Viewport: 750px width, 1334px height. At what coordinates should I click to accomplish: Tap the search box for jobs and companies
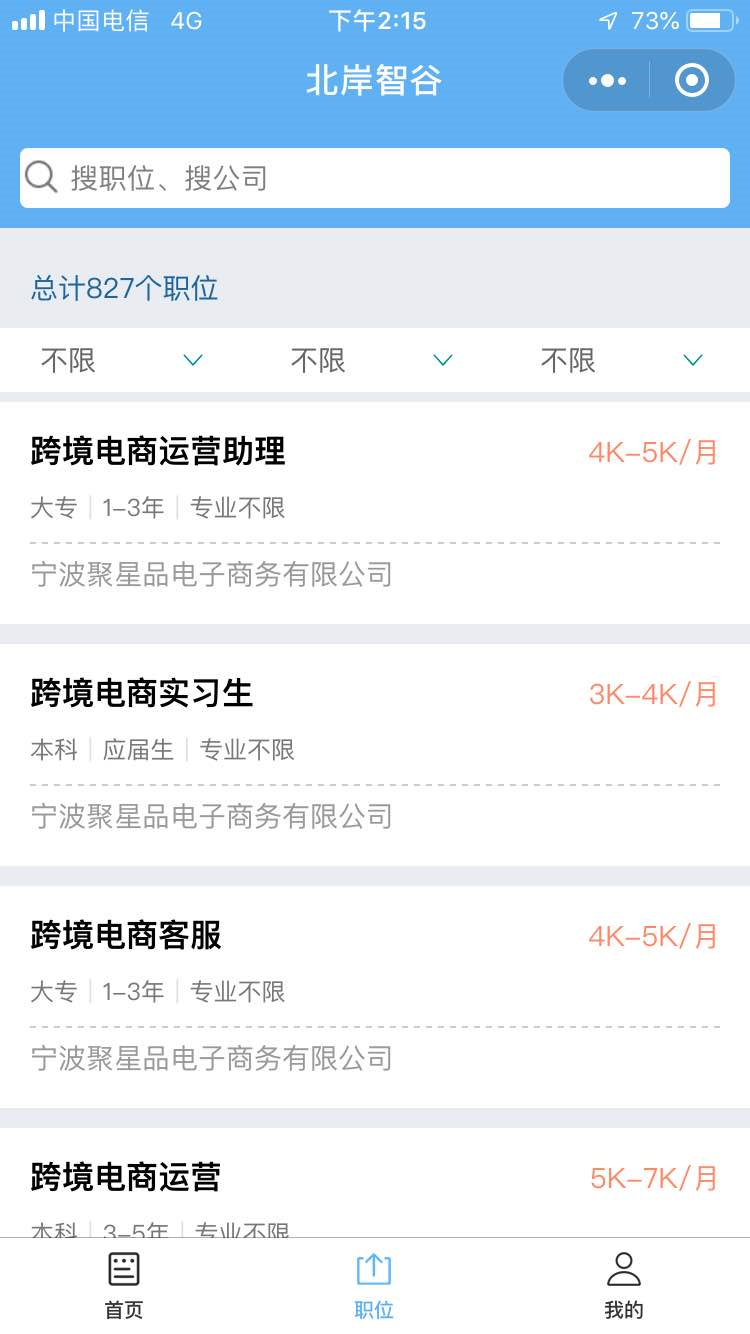375,178
